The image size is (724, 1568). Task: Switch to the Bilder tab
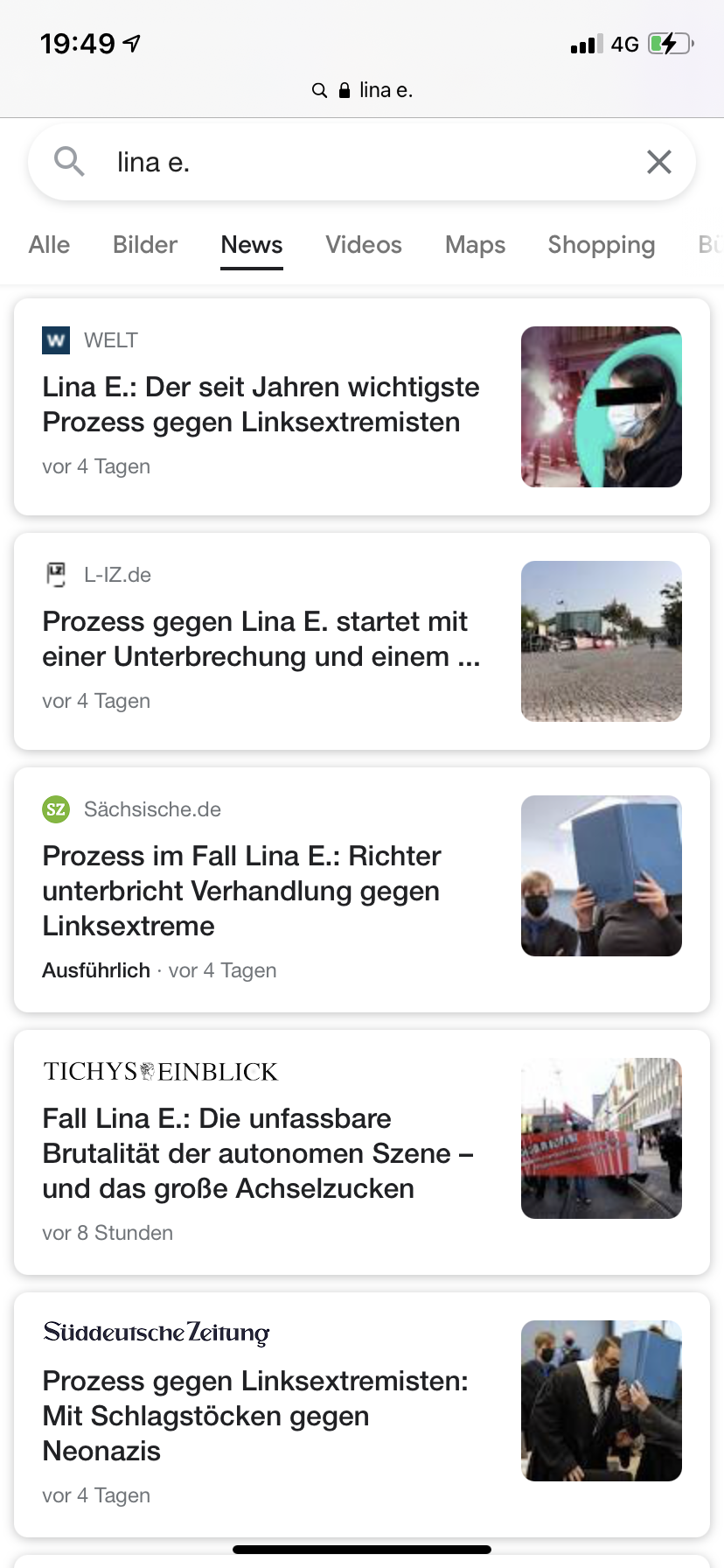145,245
